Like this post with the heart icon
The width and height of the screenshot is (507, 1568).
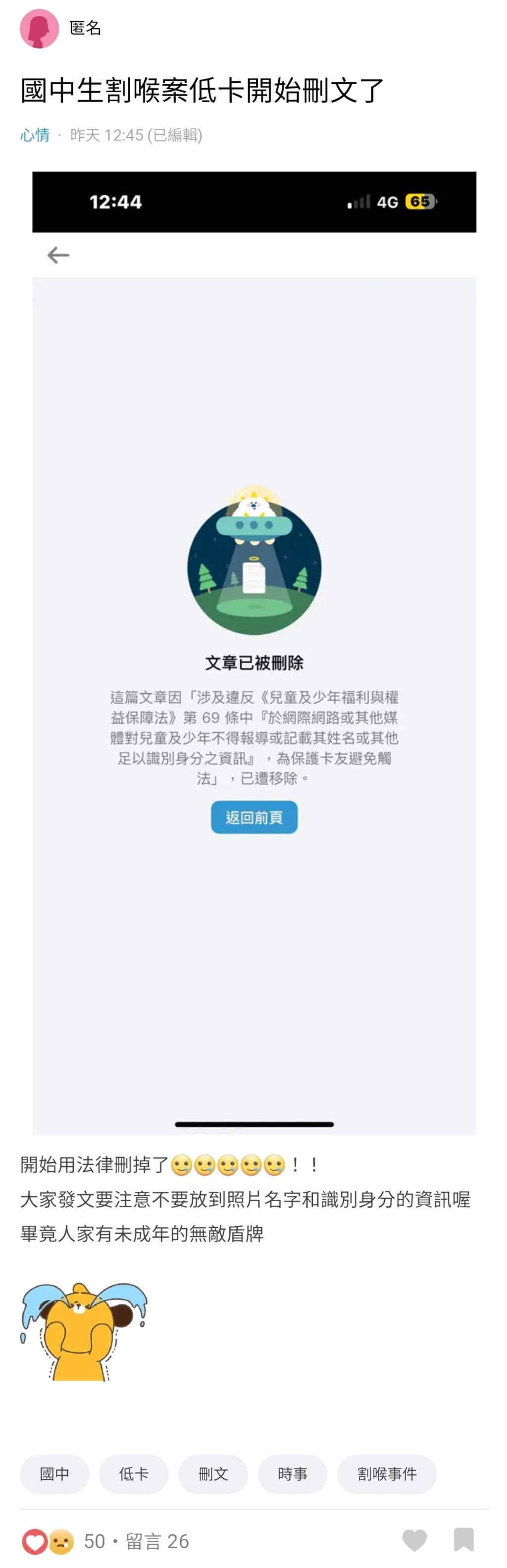coord(414,1540)
